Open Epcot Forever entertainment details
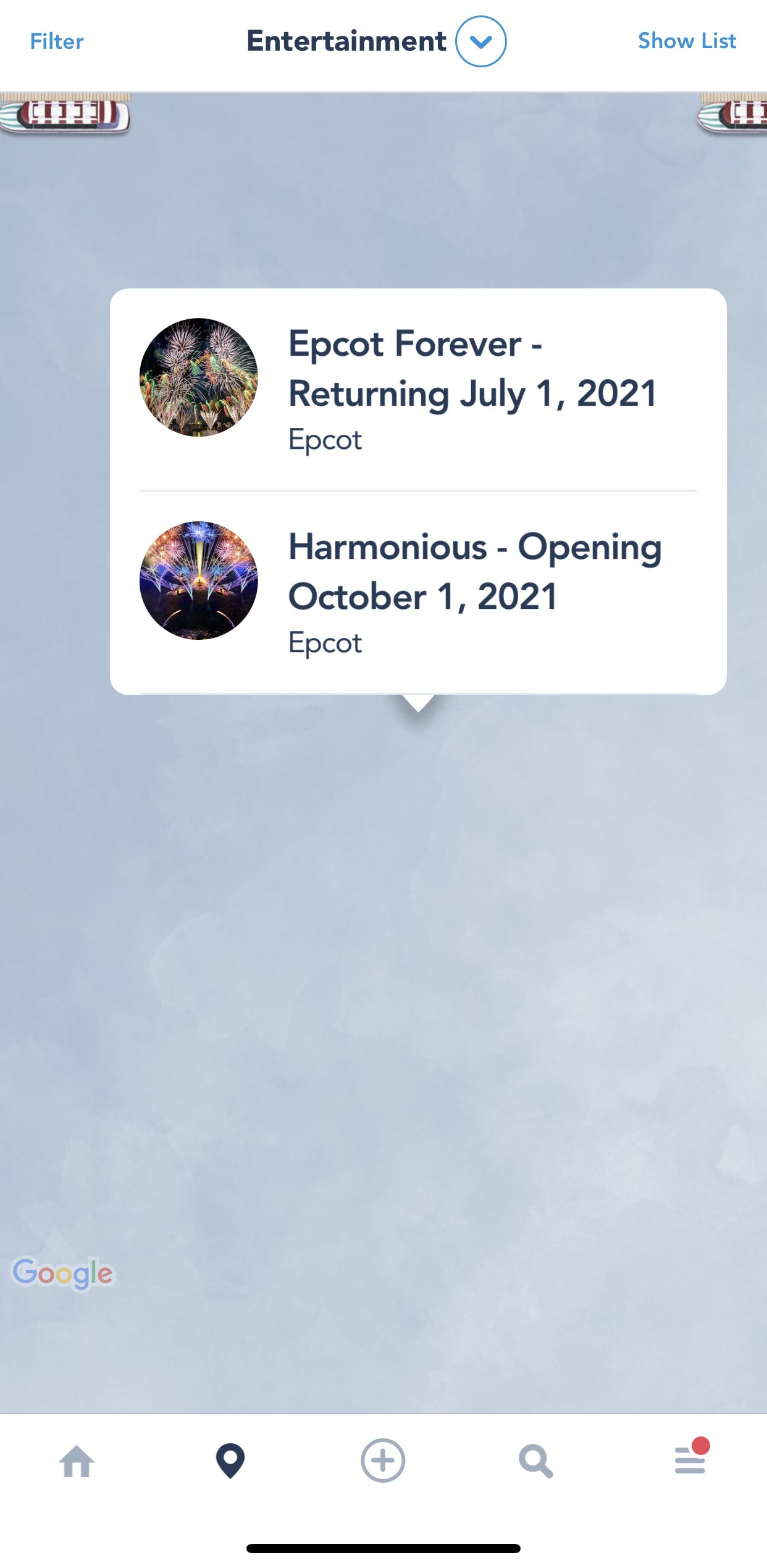The height and width of the screenshot is (1568, 767). (x=418, y=389)
